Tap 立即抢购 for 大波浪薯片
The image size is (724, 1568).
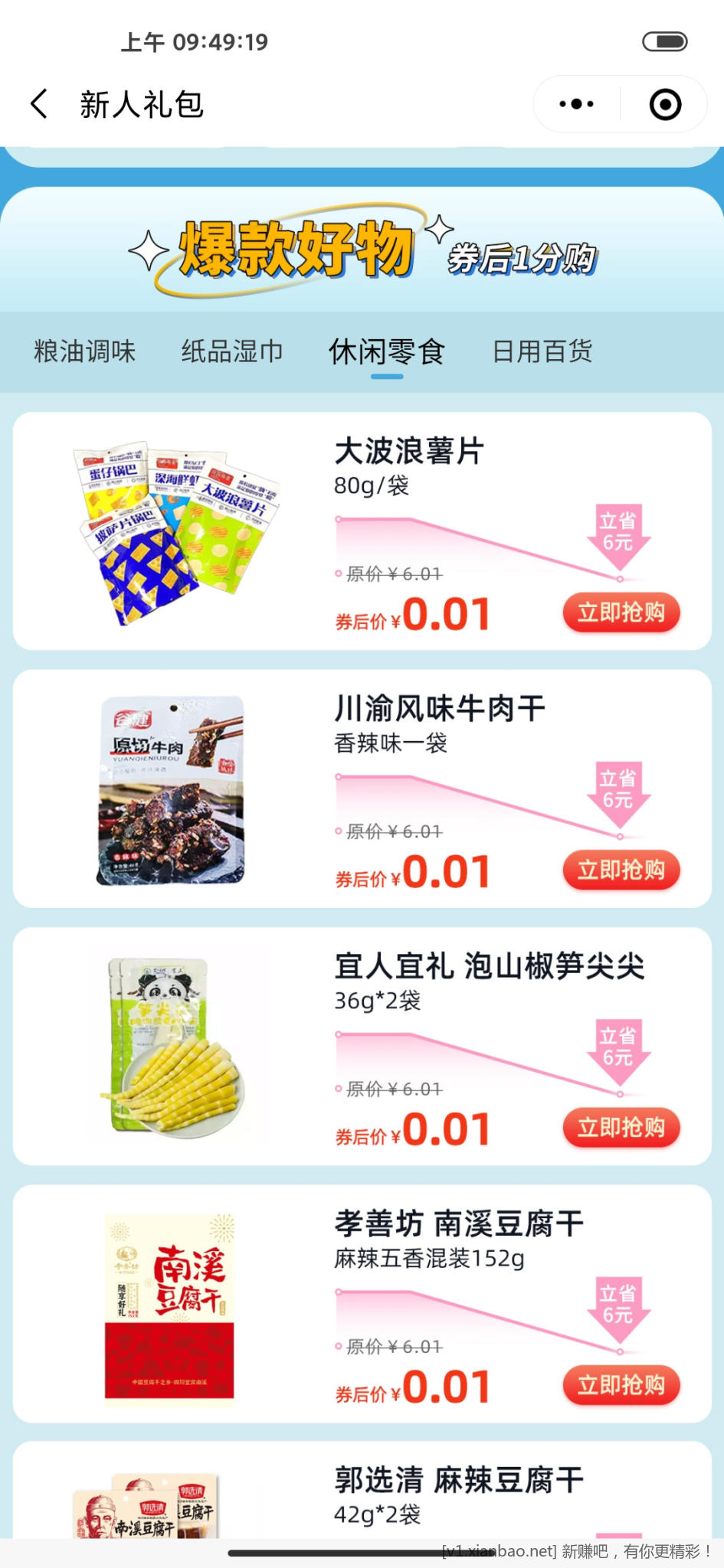coord(621,612)
